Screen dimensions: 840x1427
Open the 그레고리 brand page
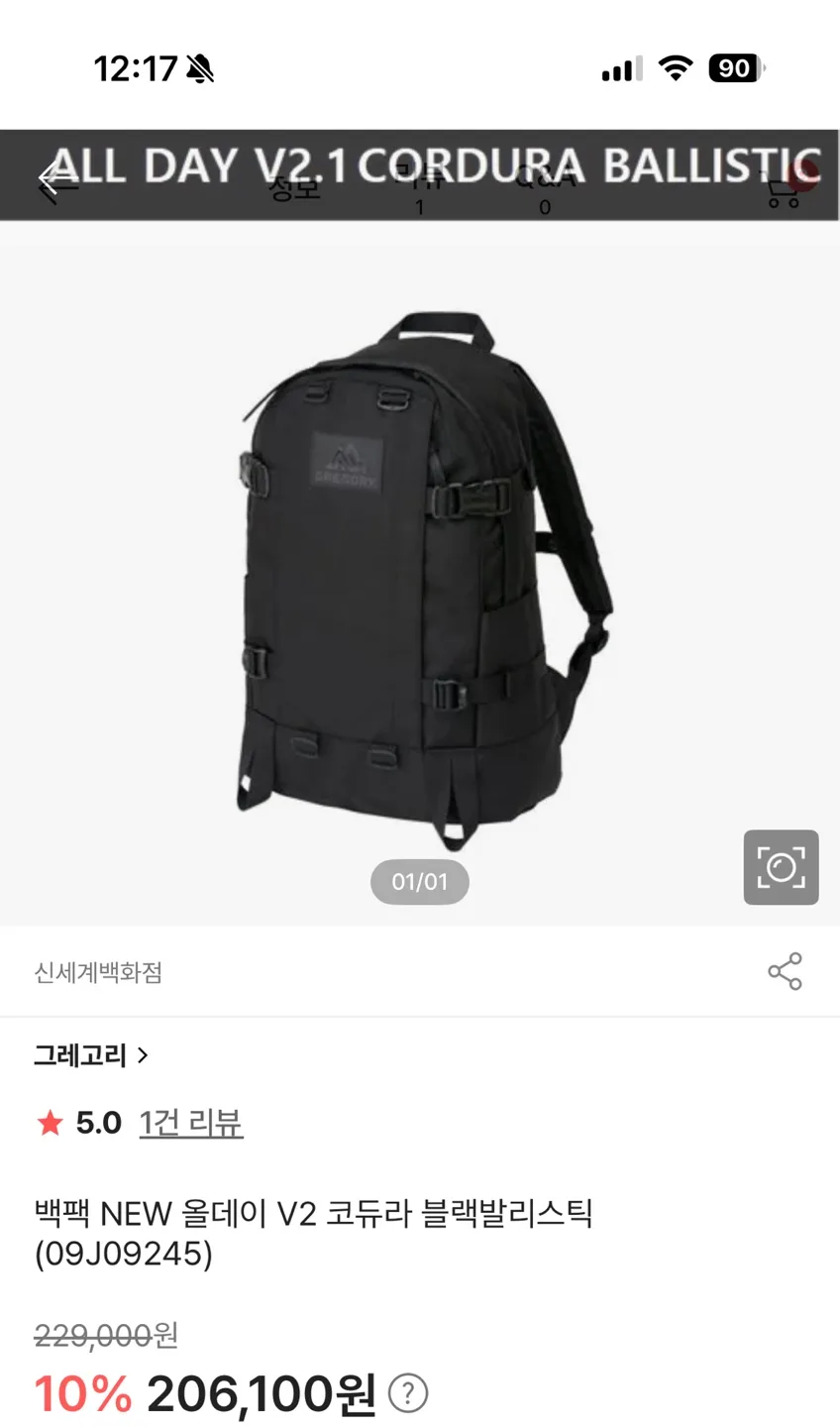coord(91,1055)
